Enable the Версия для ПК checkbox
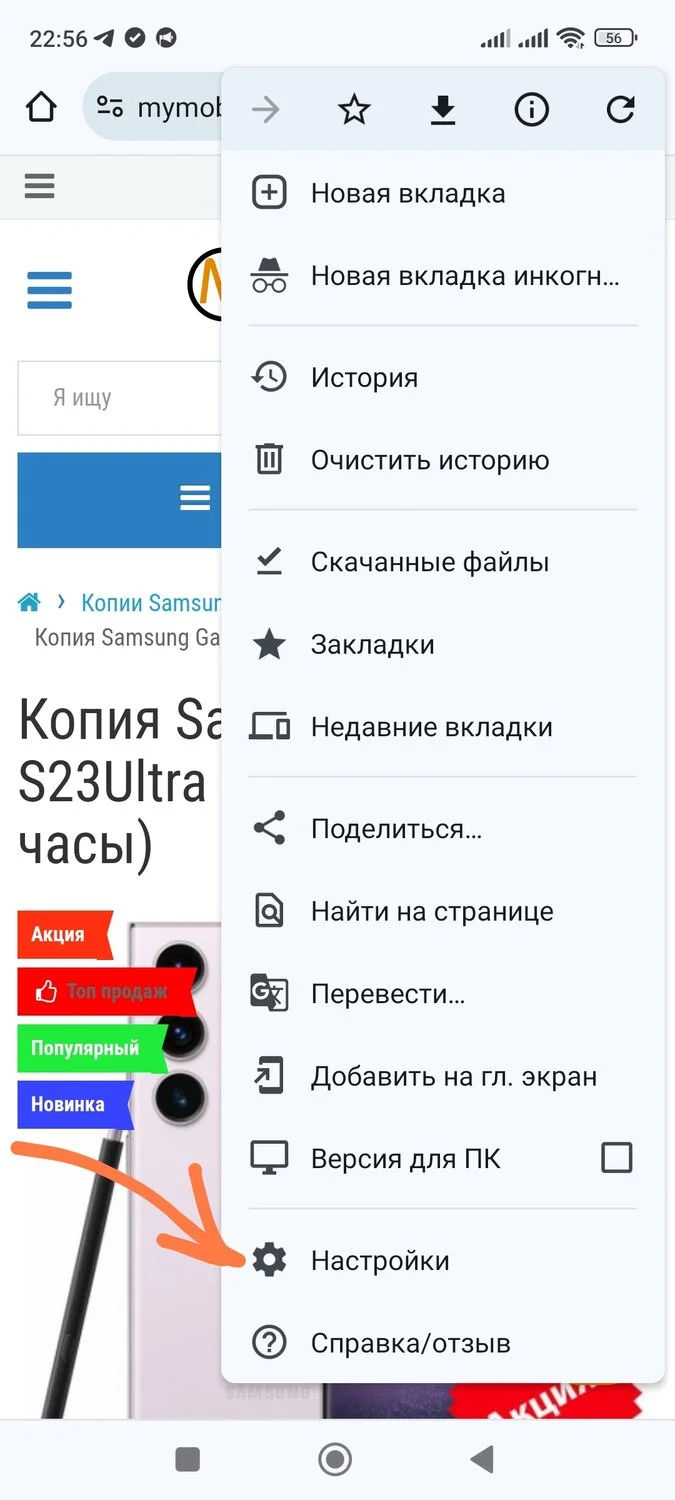Image resolution: width=675 pixels, height=1500 pixels. tap(616, 1158)
